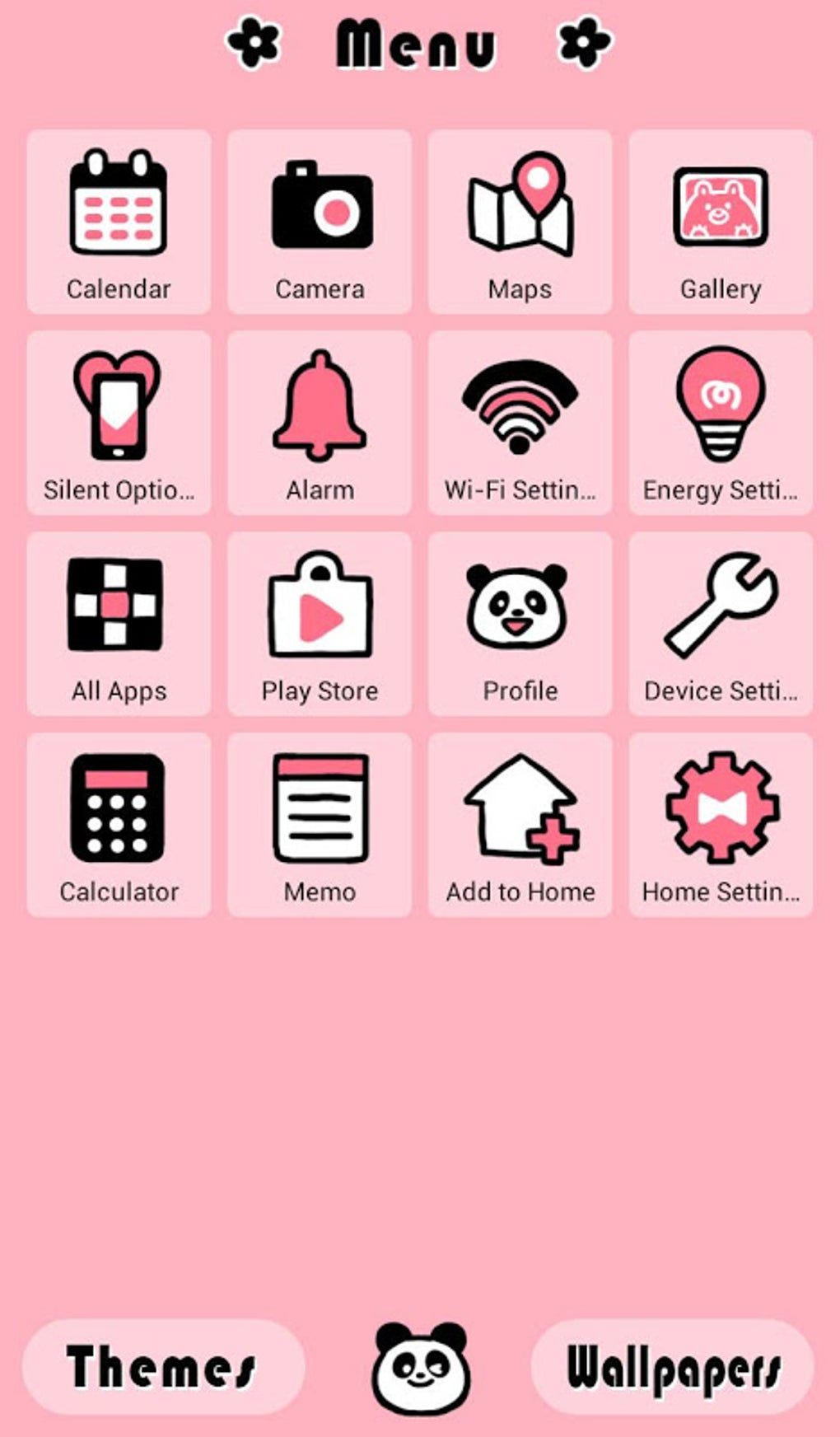
Task: Open the Gallery tile
Action: tap(721, 221)
